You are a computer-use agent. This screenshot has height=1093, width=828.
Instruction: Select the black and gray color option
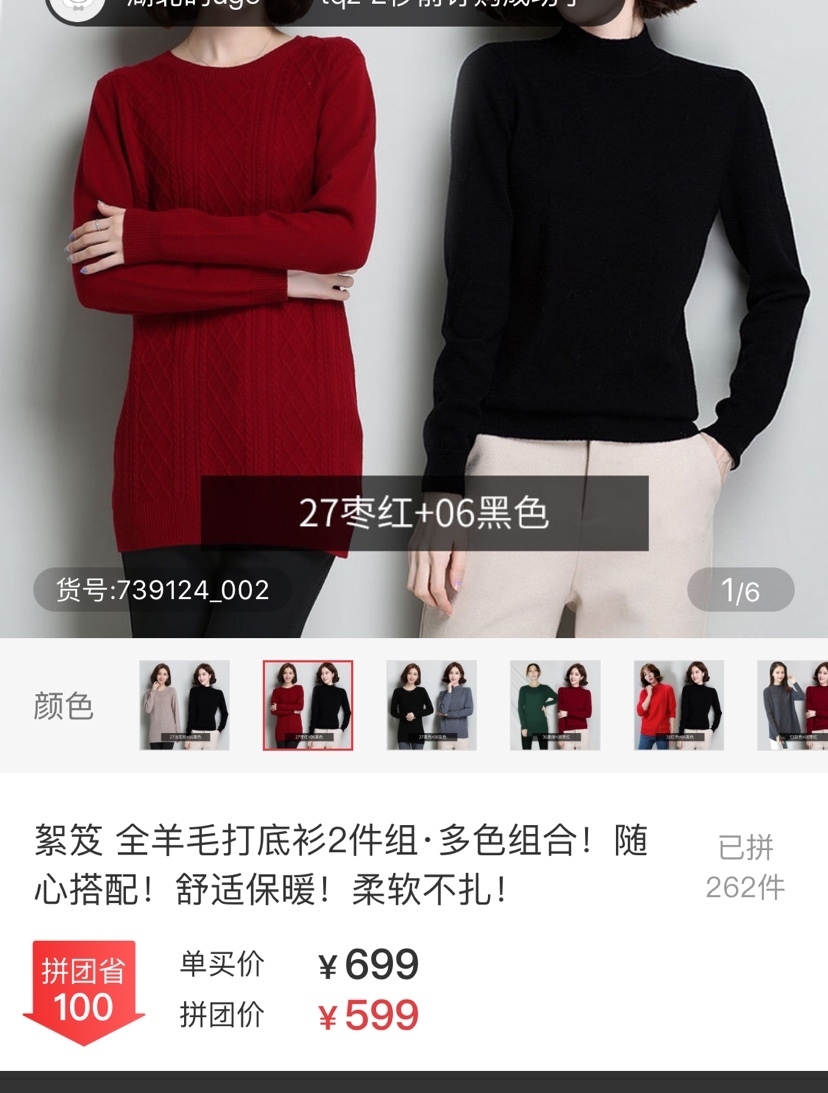[432, 705]
